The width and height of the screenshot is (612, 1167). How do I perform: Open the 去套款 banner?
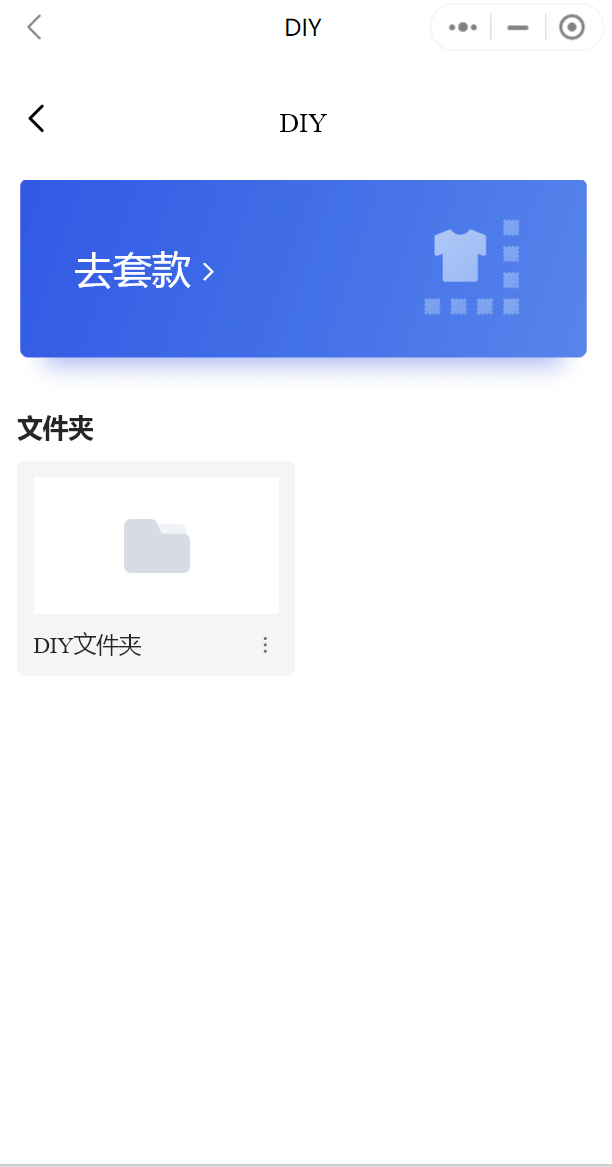coord(303,269)
